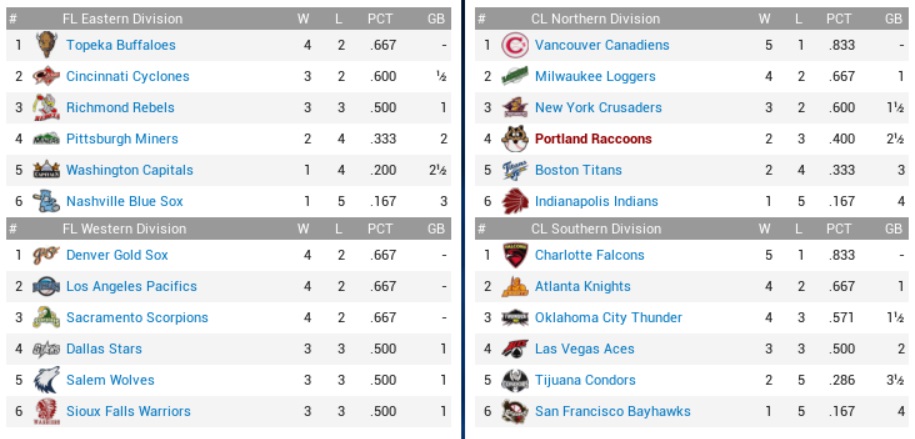Screen dimensions: 915x439
Task: Open the Sioux Falls Warriors page
Action: click(x=128, y=411)
